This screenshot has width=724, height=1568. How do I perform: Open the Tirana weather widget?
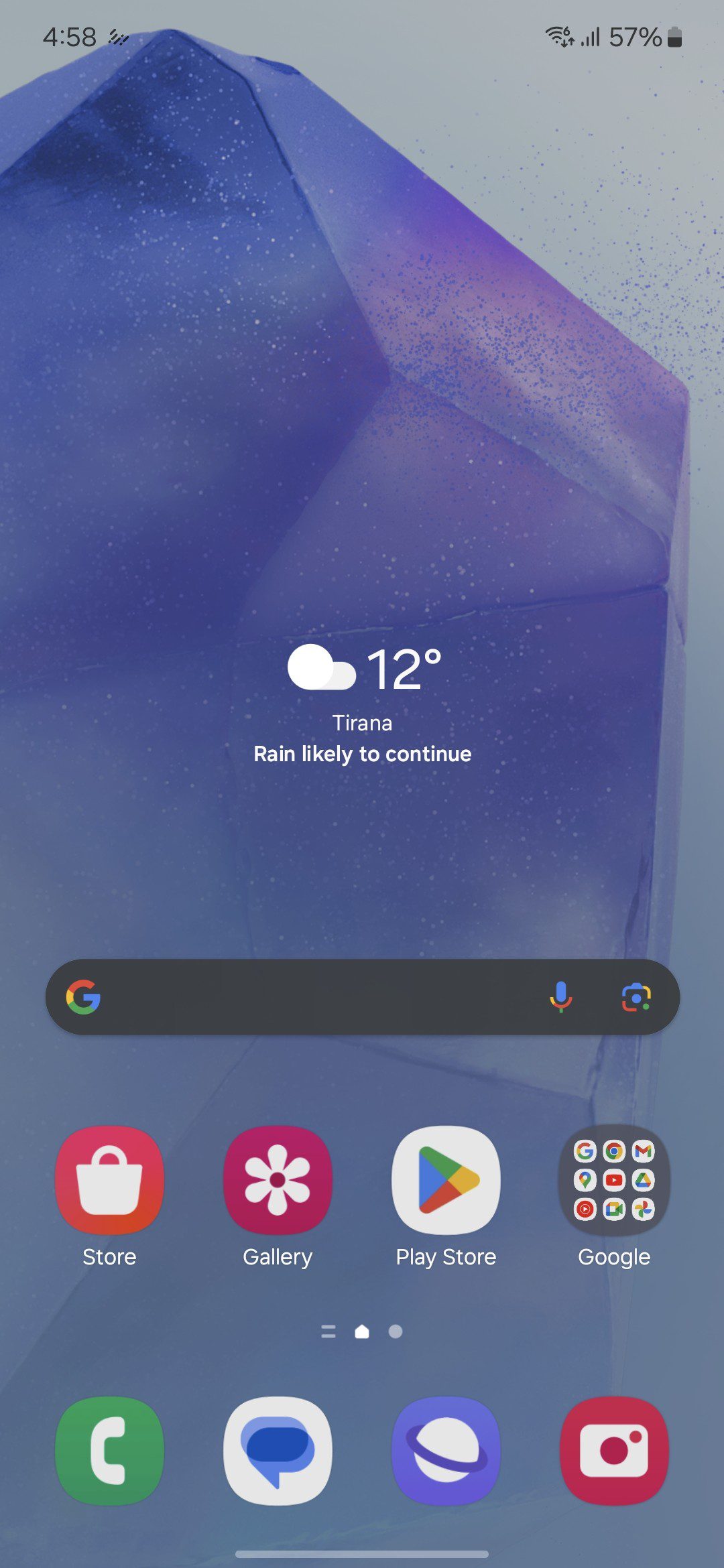362,704
